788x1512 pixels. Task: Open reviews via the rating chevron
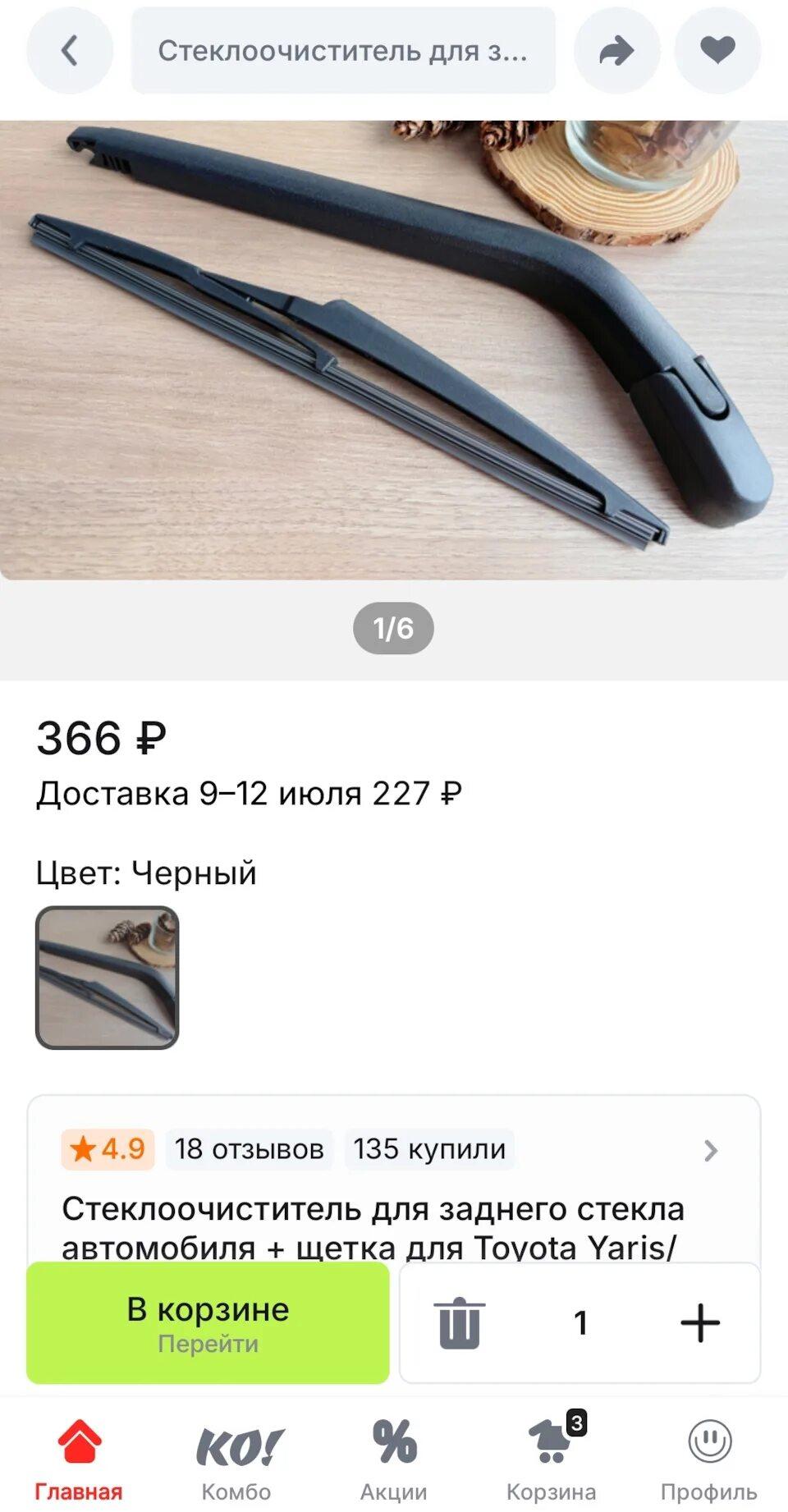(711, 1150)
